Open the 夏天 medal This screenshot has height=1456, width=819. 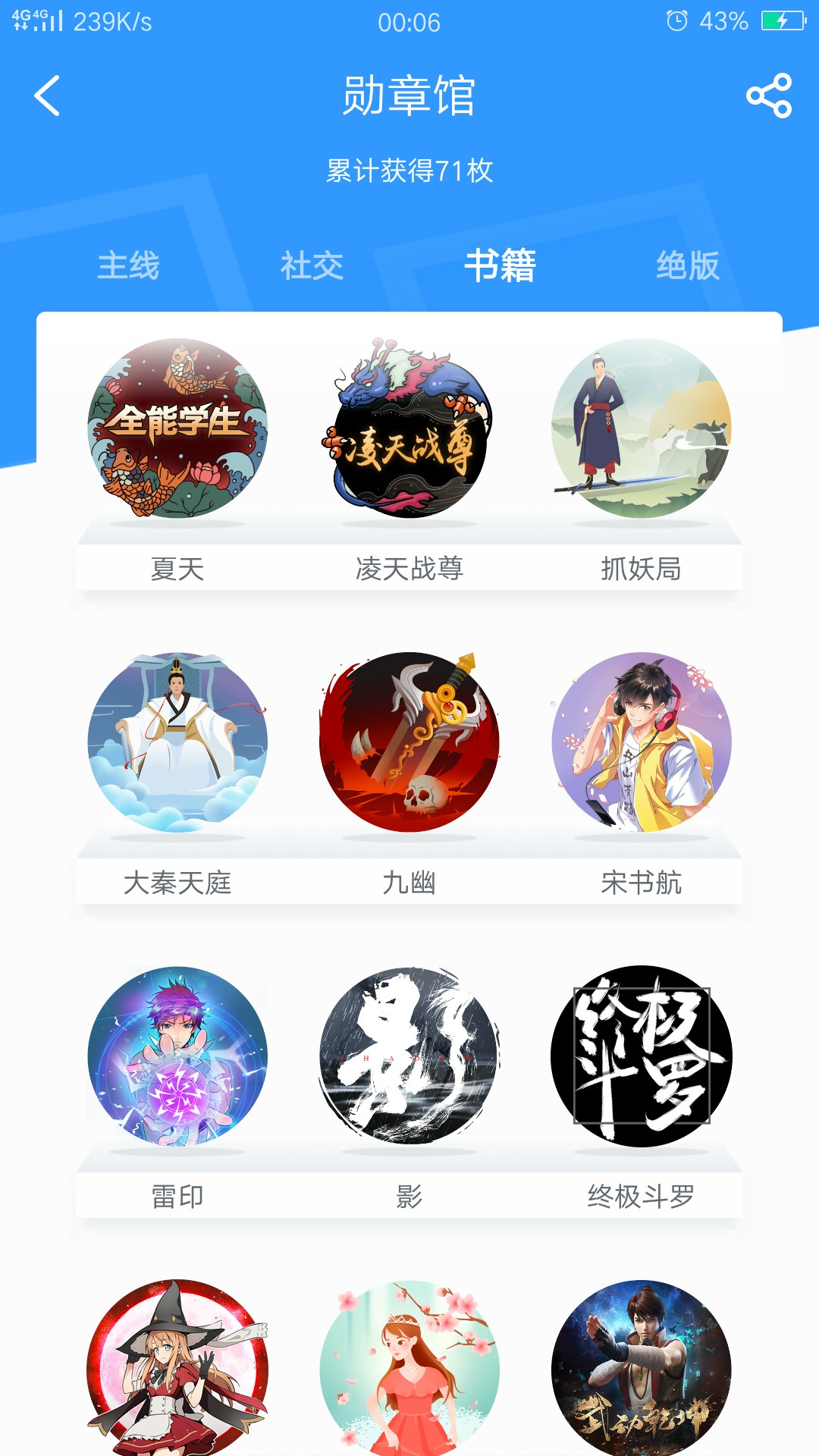[x=177, y=429]
